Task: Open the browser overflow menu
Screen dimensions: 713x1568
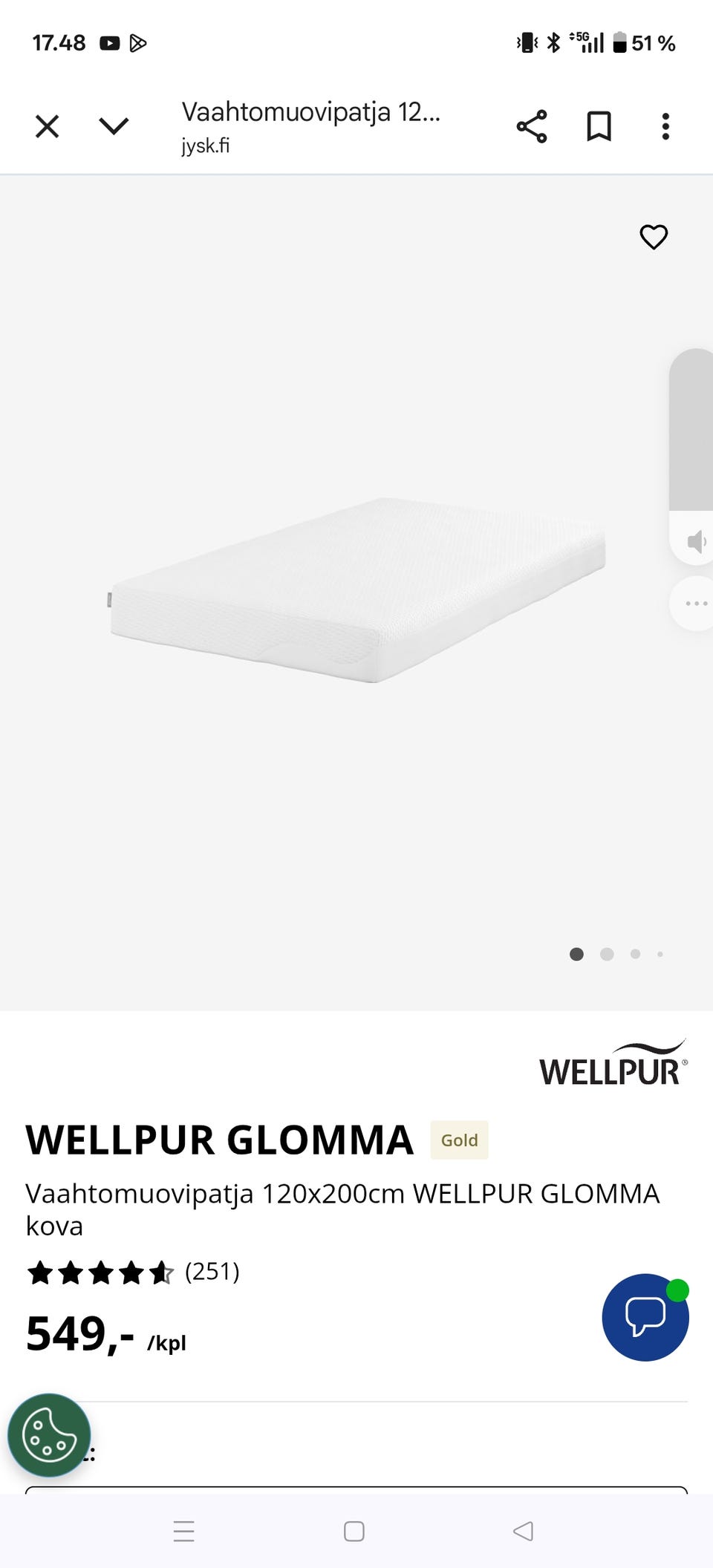Action: [665, 126]
